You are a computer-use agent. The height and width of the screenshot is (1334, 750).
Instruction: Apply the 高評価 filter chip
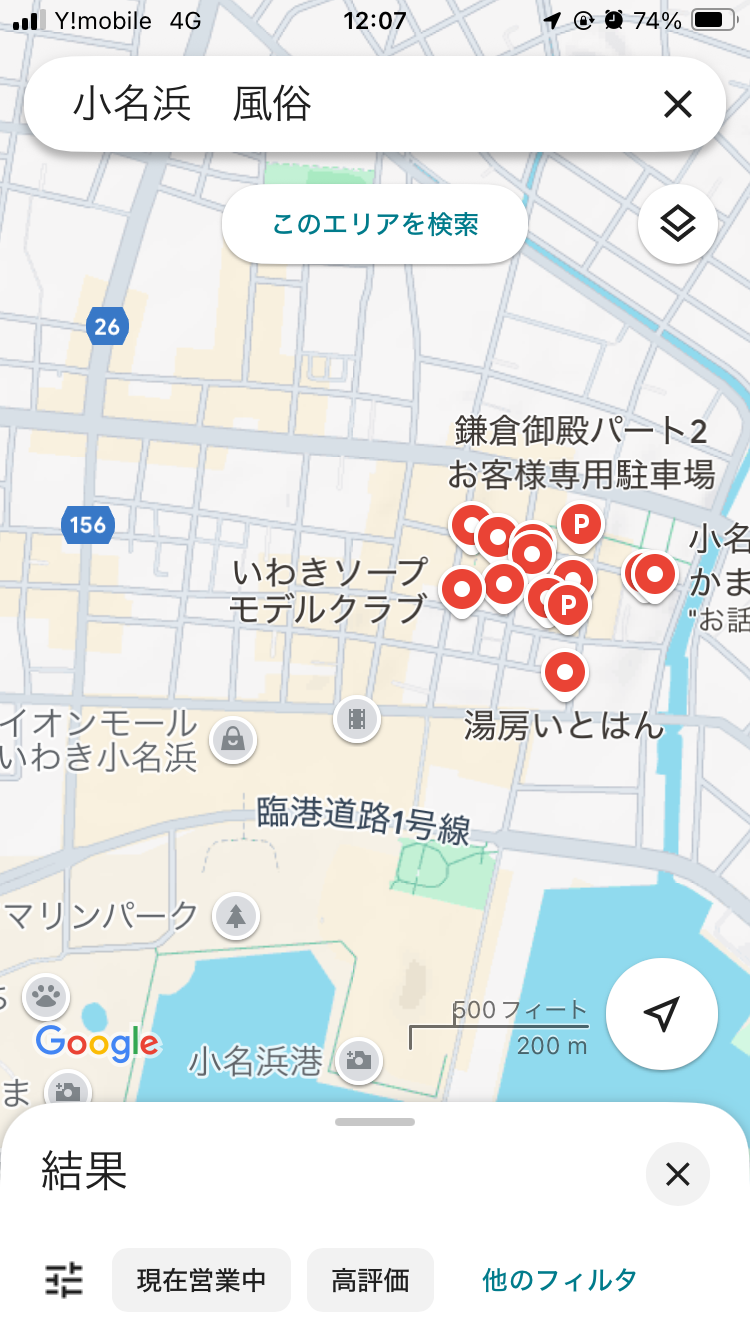370,1279
